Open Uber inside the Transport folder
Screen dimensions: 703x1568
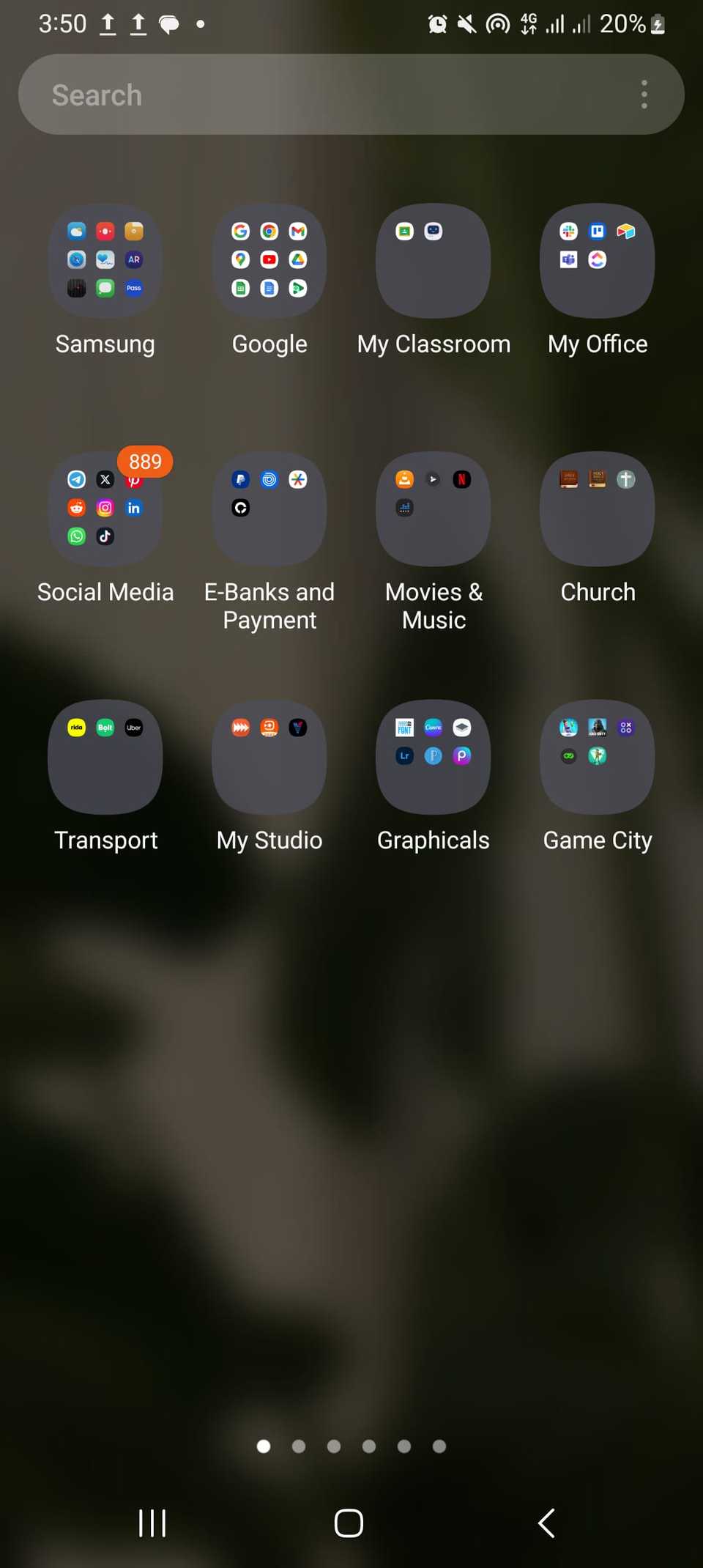[x=133, y=727]
